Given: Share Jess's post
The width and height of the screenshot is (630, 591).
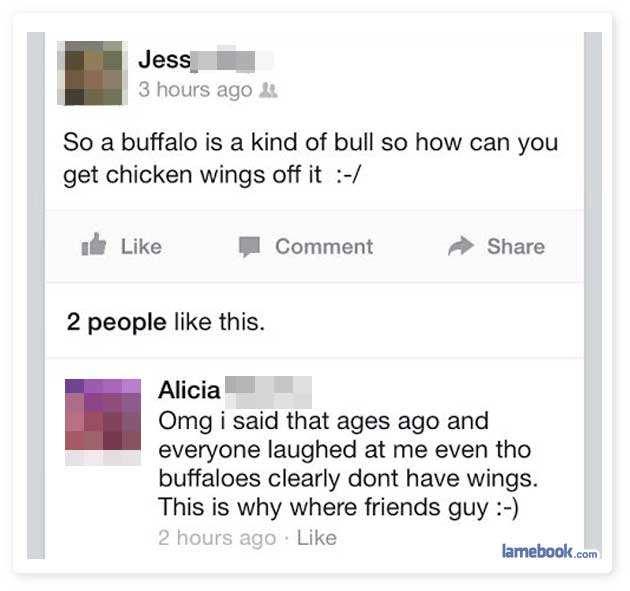Looking at the screenshot, I should tap(498, 246).
